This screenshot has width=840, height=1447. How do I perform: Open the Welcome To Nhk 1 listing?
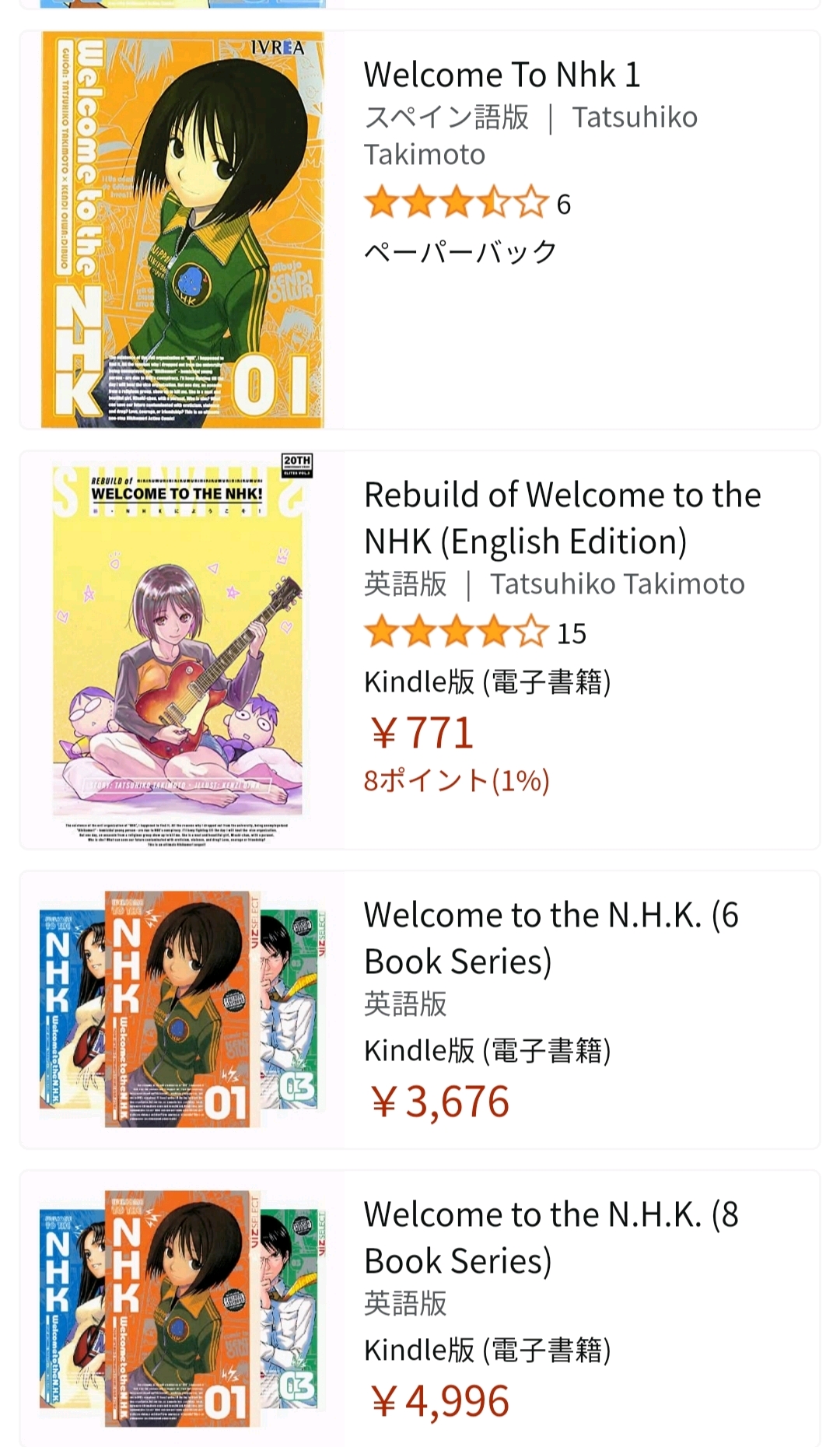click(502, 75)
